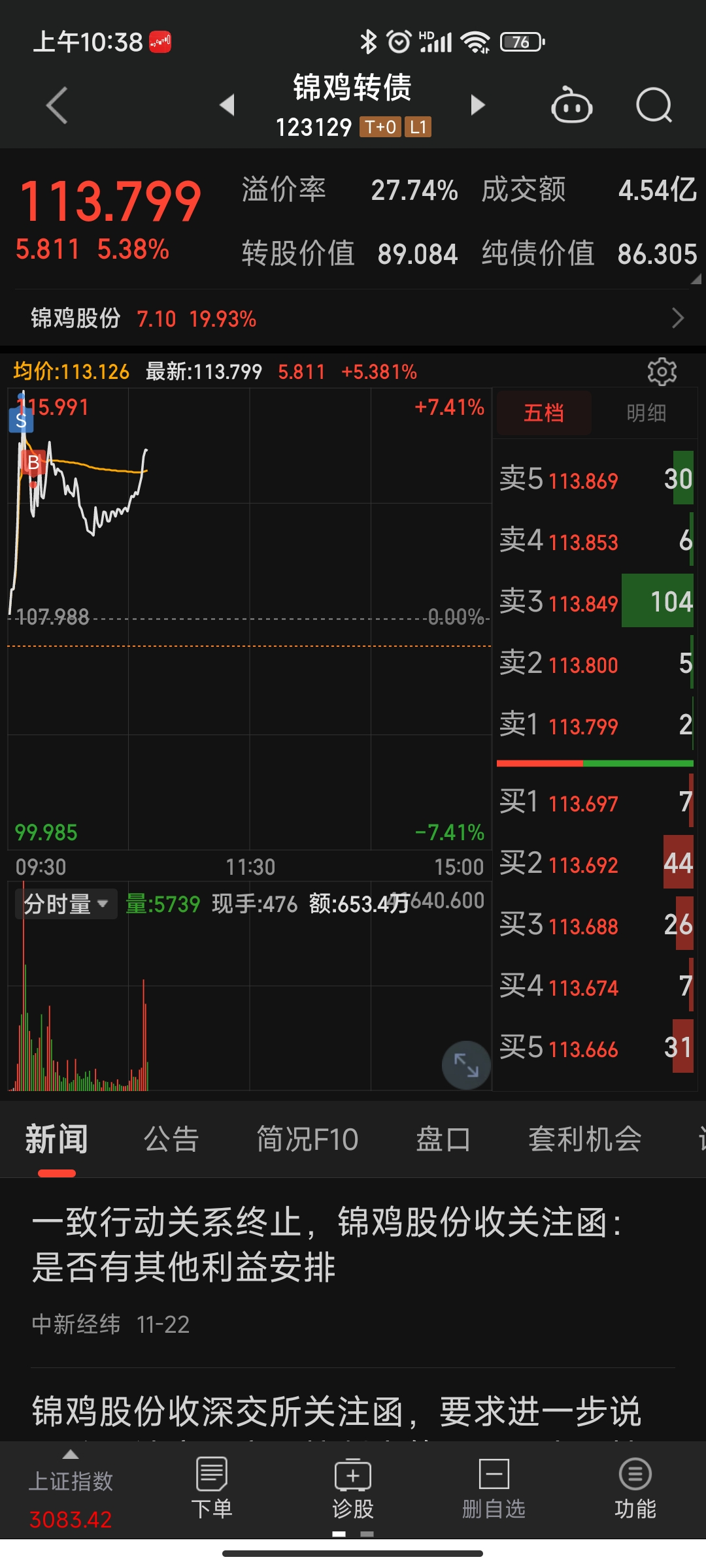Open the 分时量 indicator dropdown
This screenshot has width=706, height=1568.
coord(66,904)
